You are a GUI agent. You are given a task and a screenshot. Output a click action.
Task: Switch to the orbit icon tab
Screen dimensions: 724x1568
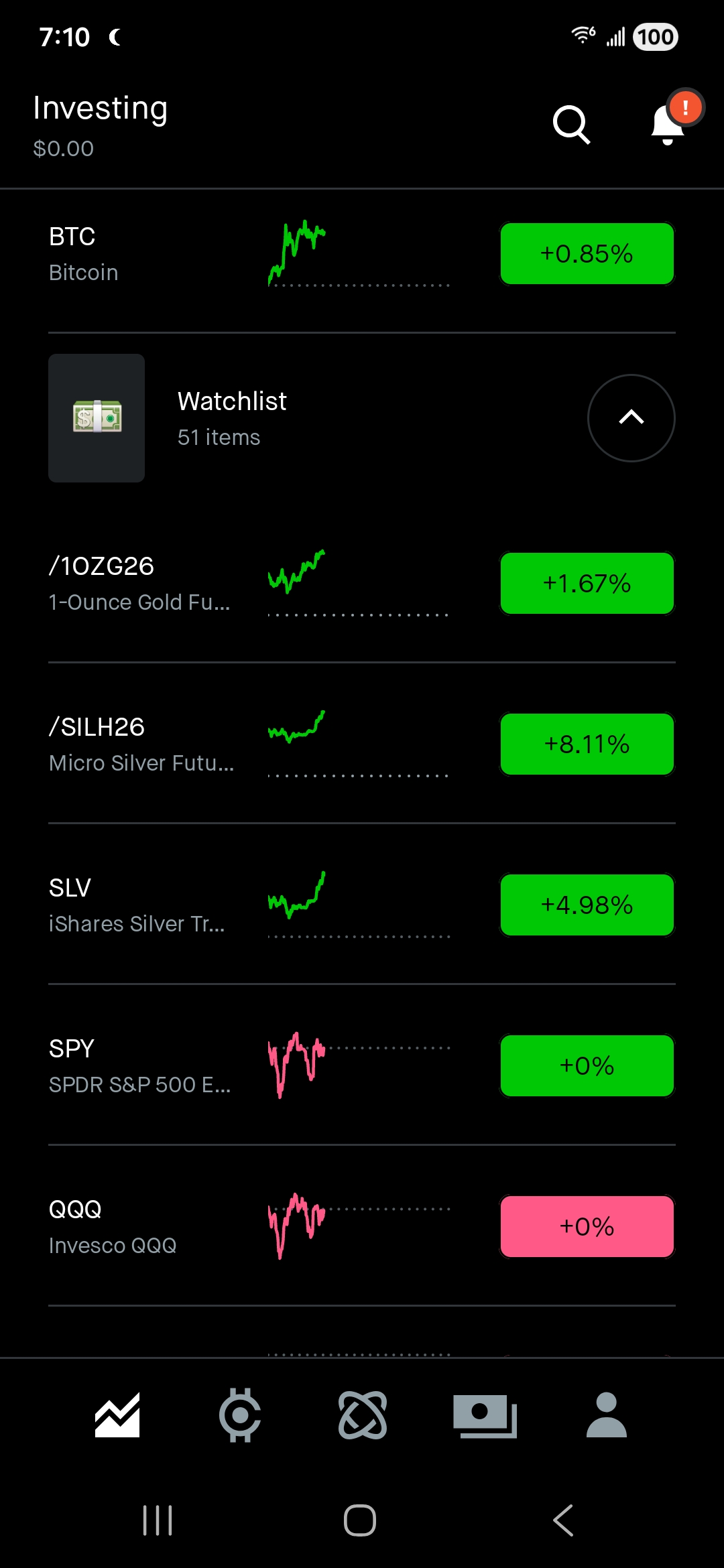pyautogui.click(x=363, y=1415)
